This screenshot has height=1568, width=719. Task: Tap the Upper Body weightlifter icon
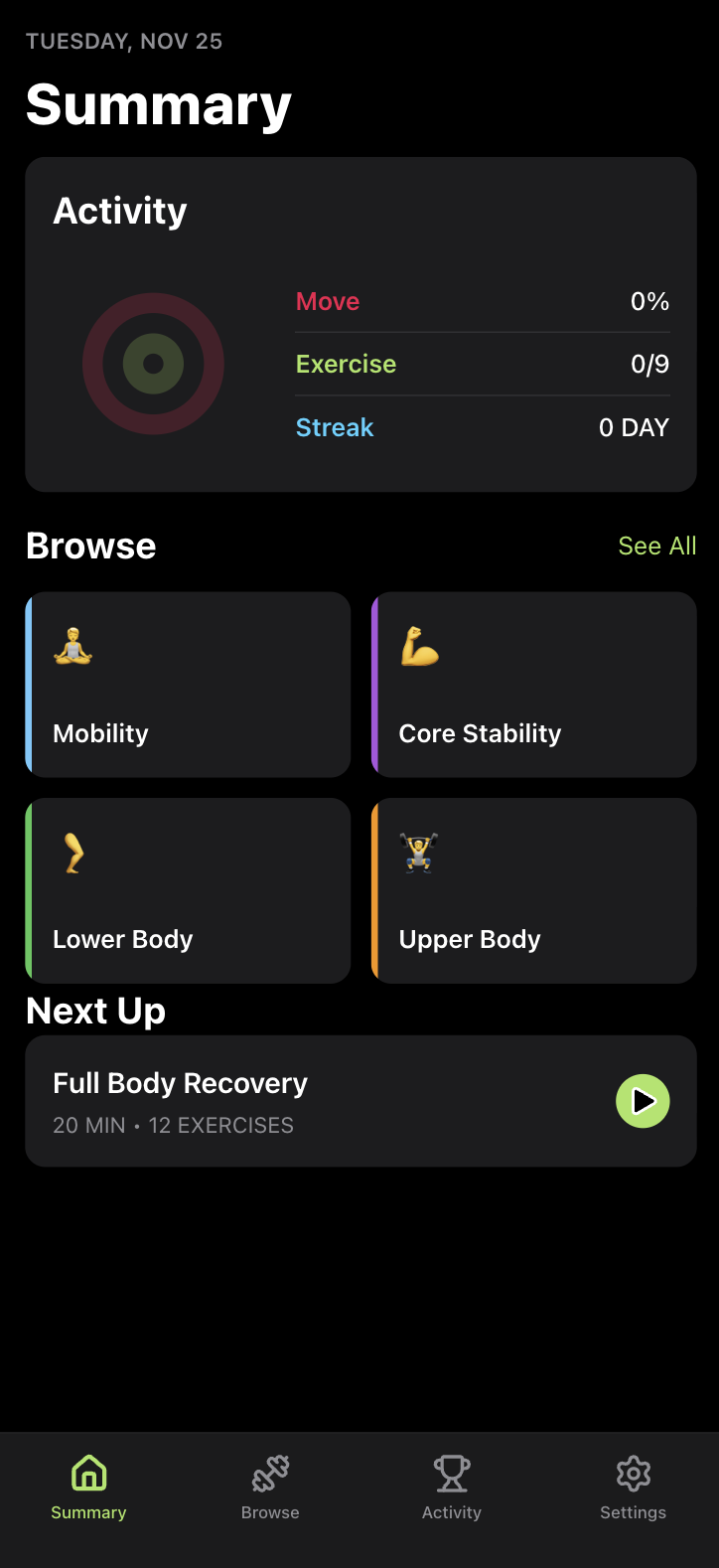click(x=418, y=853)
